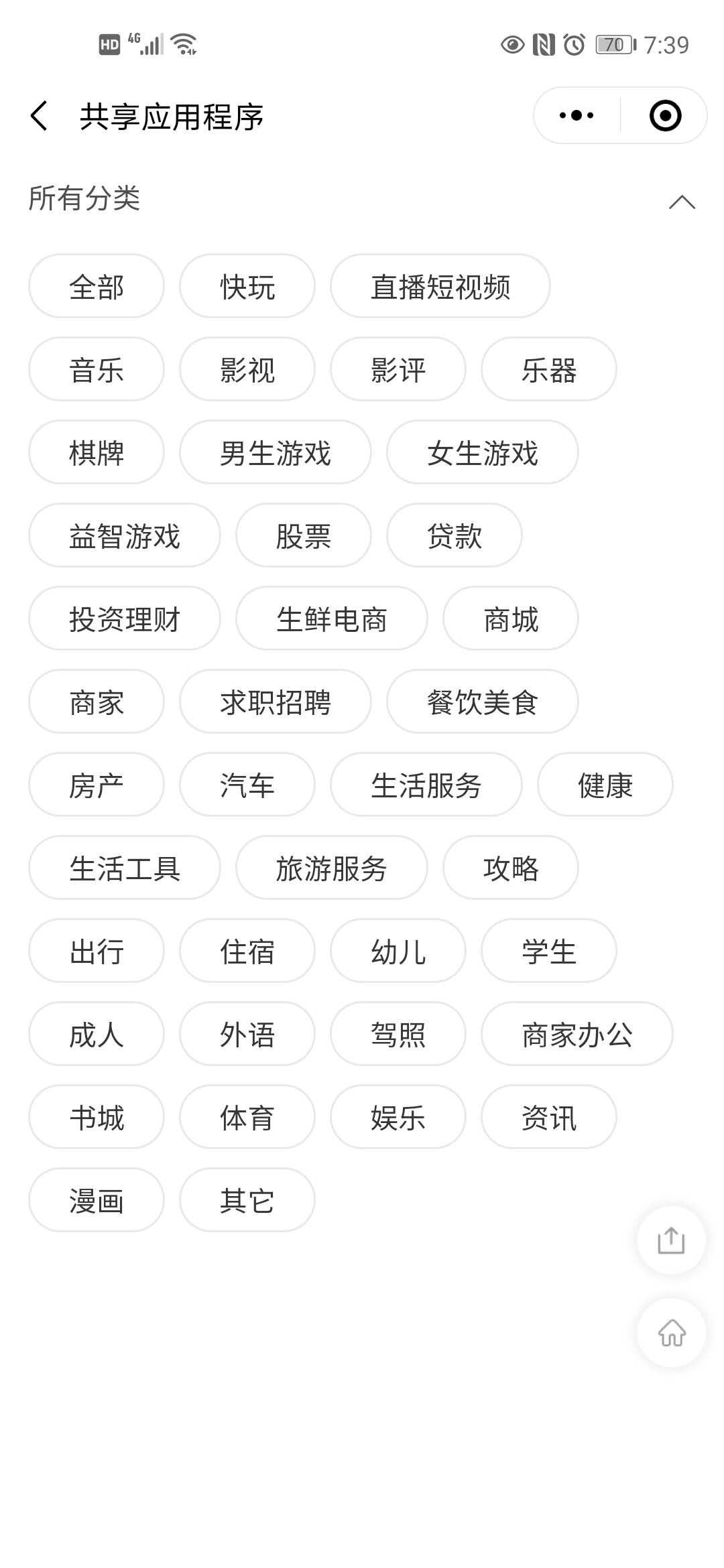This screenshot has height=1568, width=724.
Task: Pick the 外语 category chip
Action: pos(247,1034)
